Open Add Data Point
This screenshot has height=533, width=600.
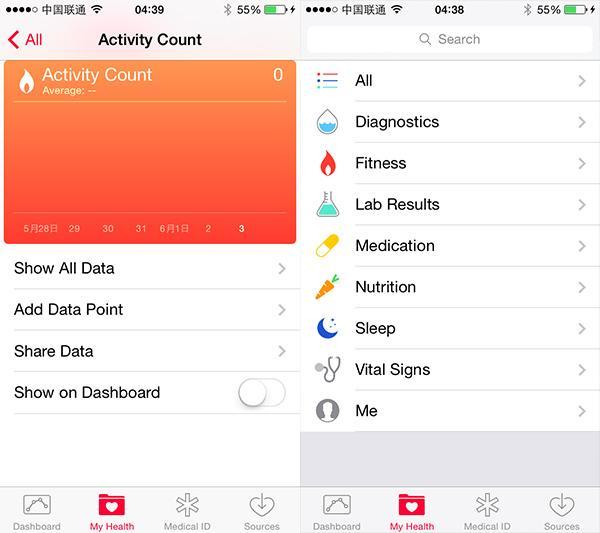pyautogui.click(x=150, y=310)
